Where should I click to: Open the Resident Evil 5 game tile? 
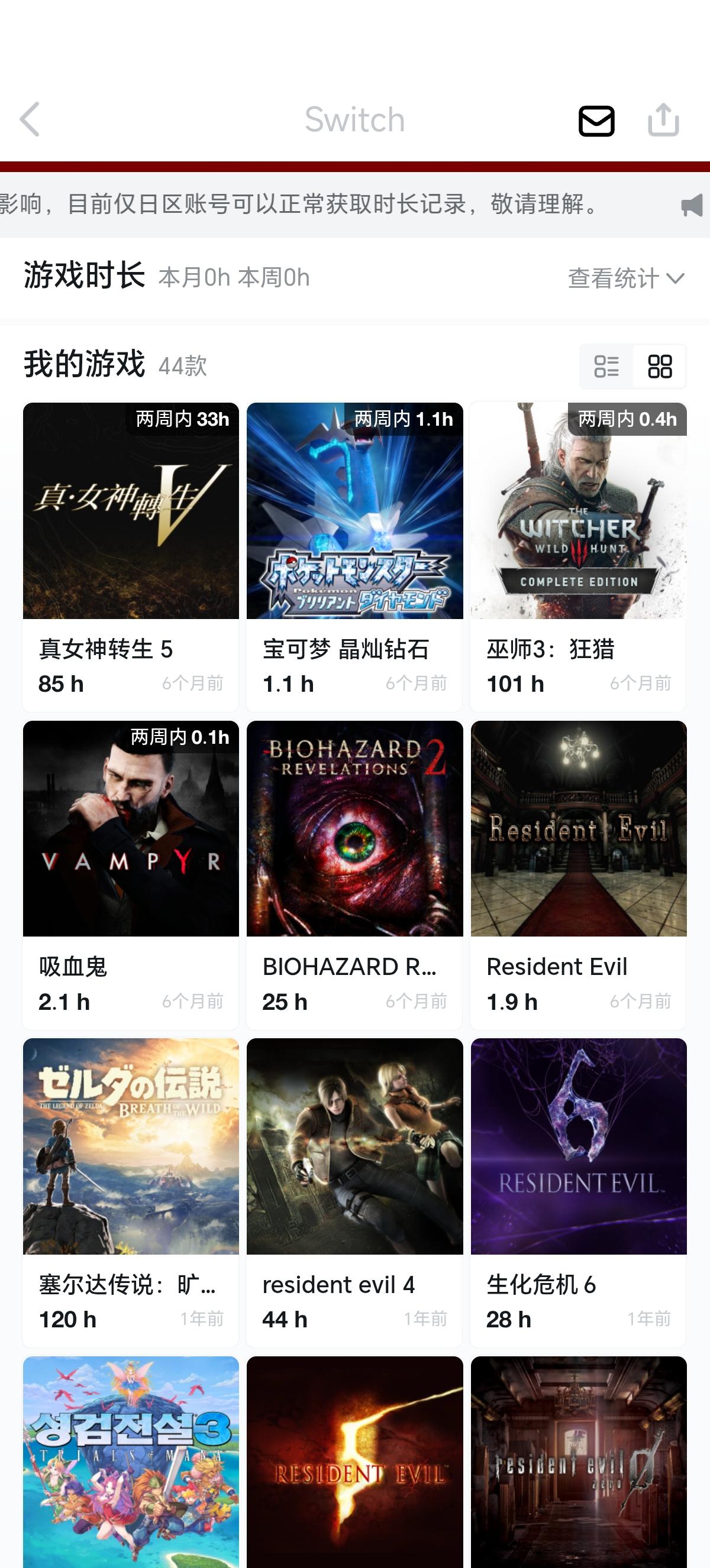point(354,1461)
